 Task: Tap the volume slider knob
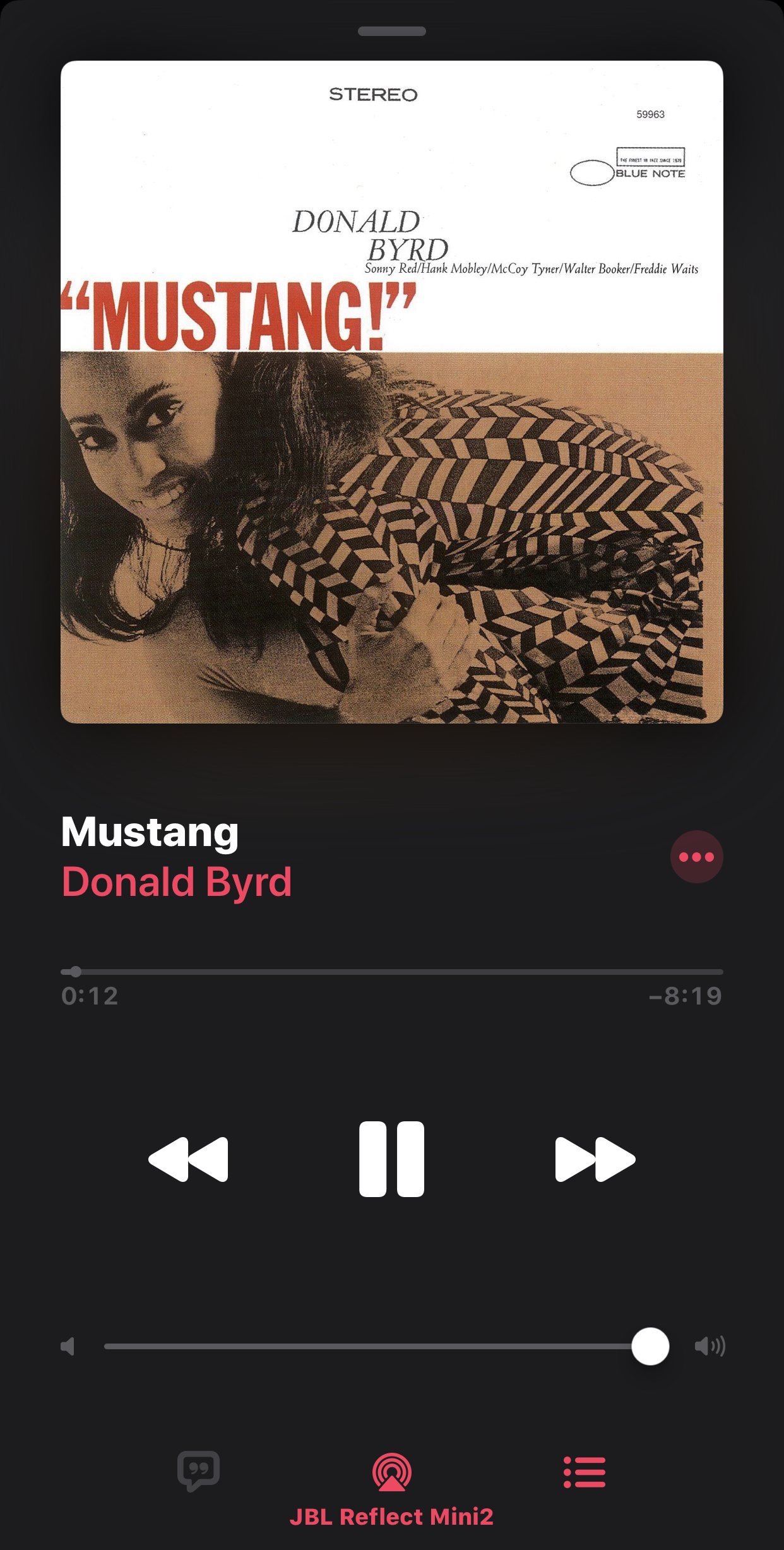pos(650,1346)
